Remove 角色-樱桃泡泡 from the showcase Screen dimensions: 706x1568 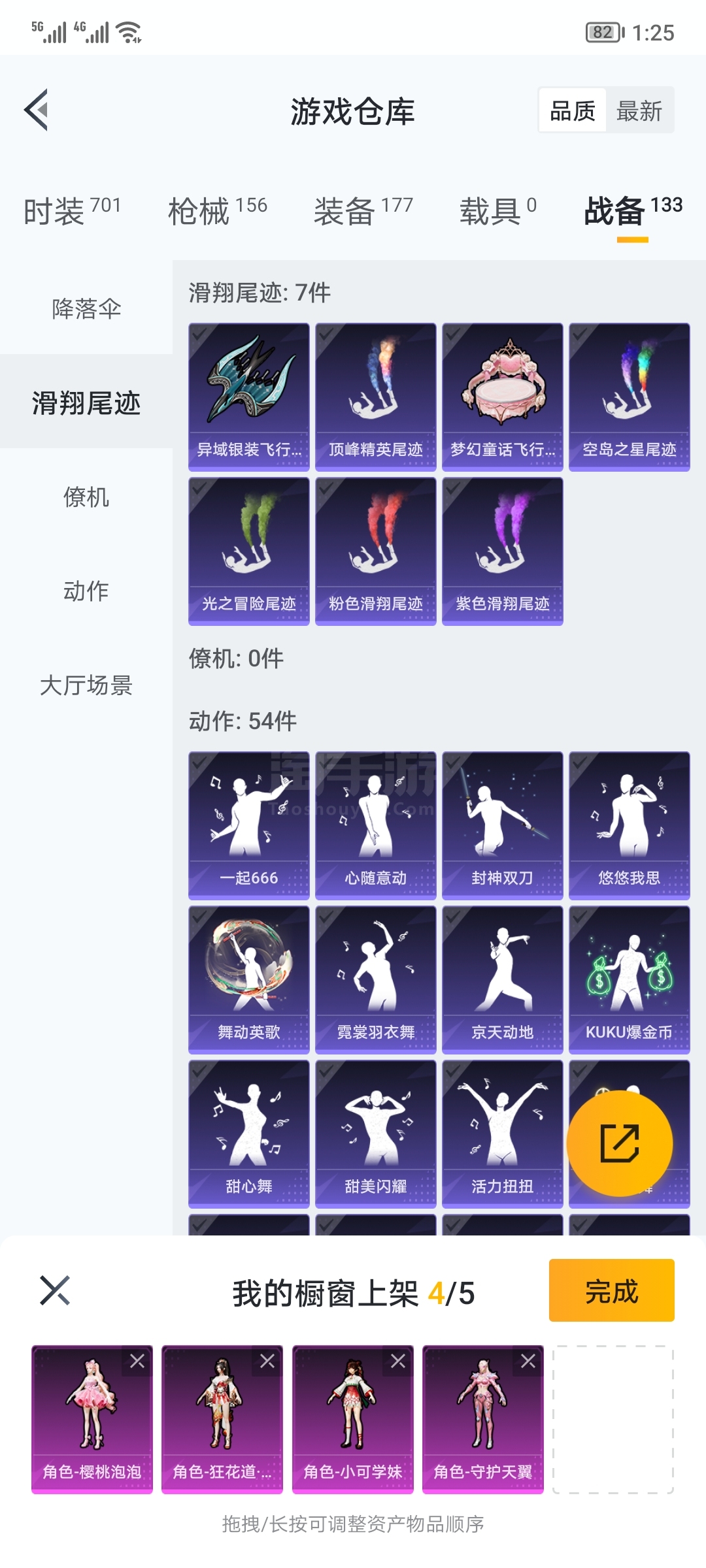tap(137, 1361)
